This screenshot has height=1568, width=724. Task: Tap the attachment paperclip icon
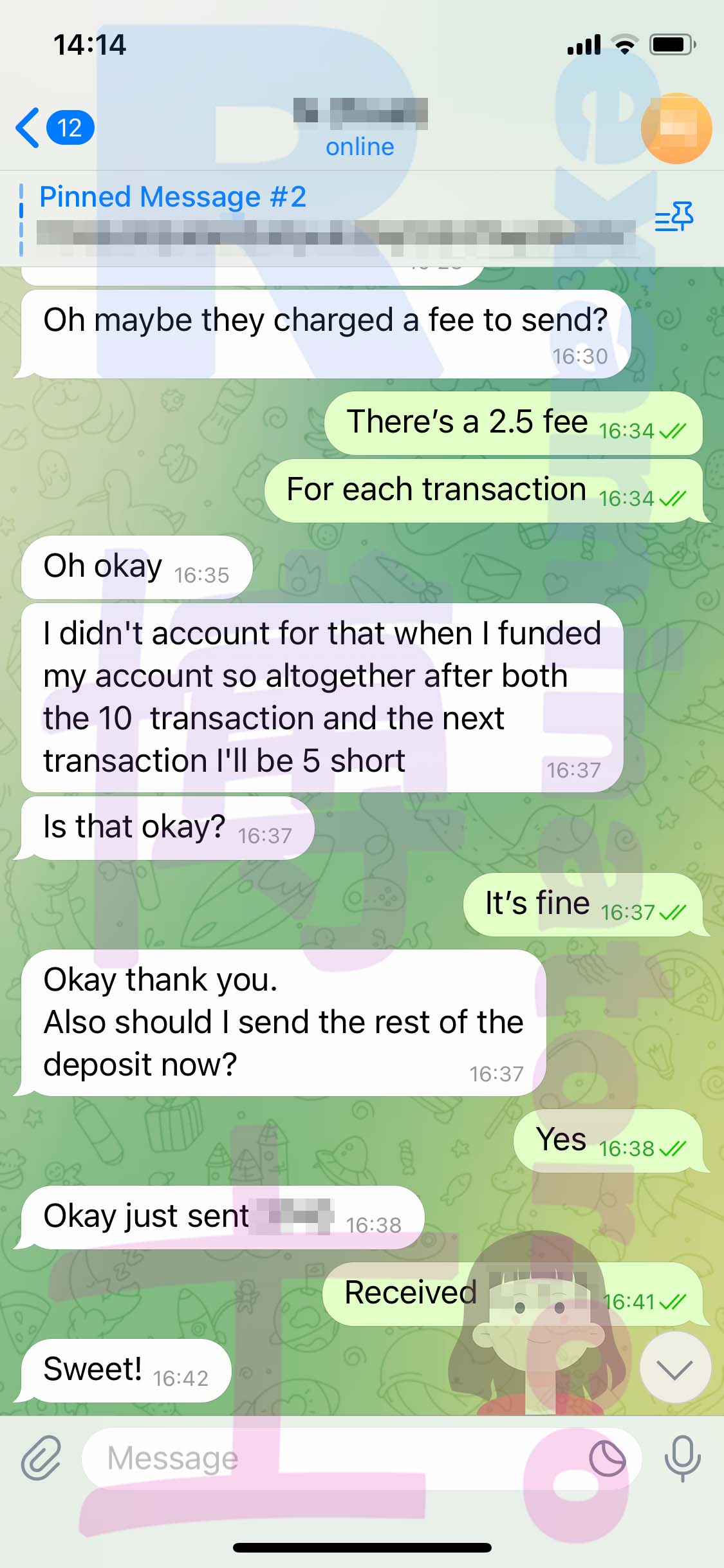click(x=41, y=1458)
